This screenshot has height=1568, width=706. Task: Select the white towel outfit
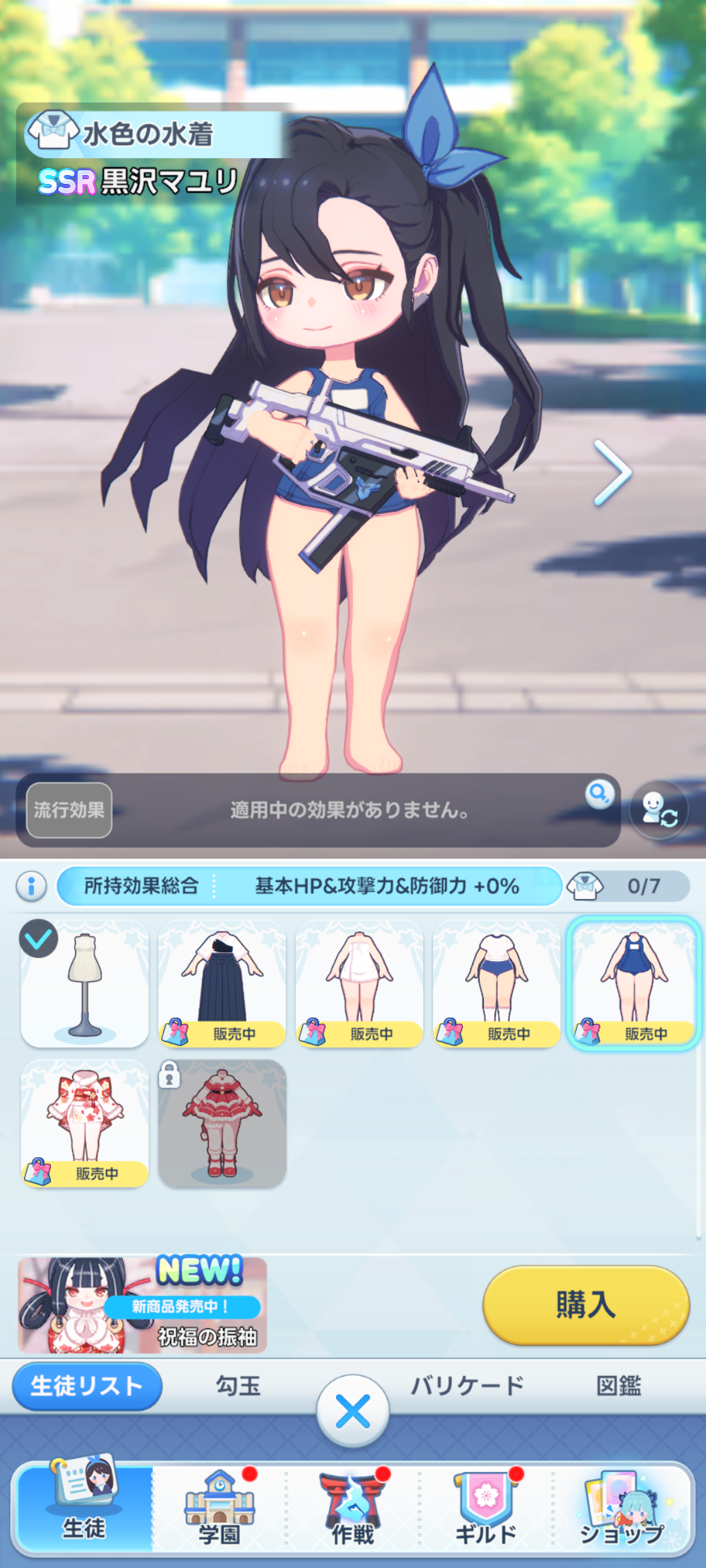[x=360, y=983]
